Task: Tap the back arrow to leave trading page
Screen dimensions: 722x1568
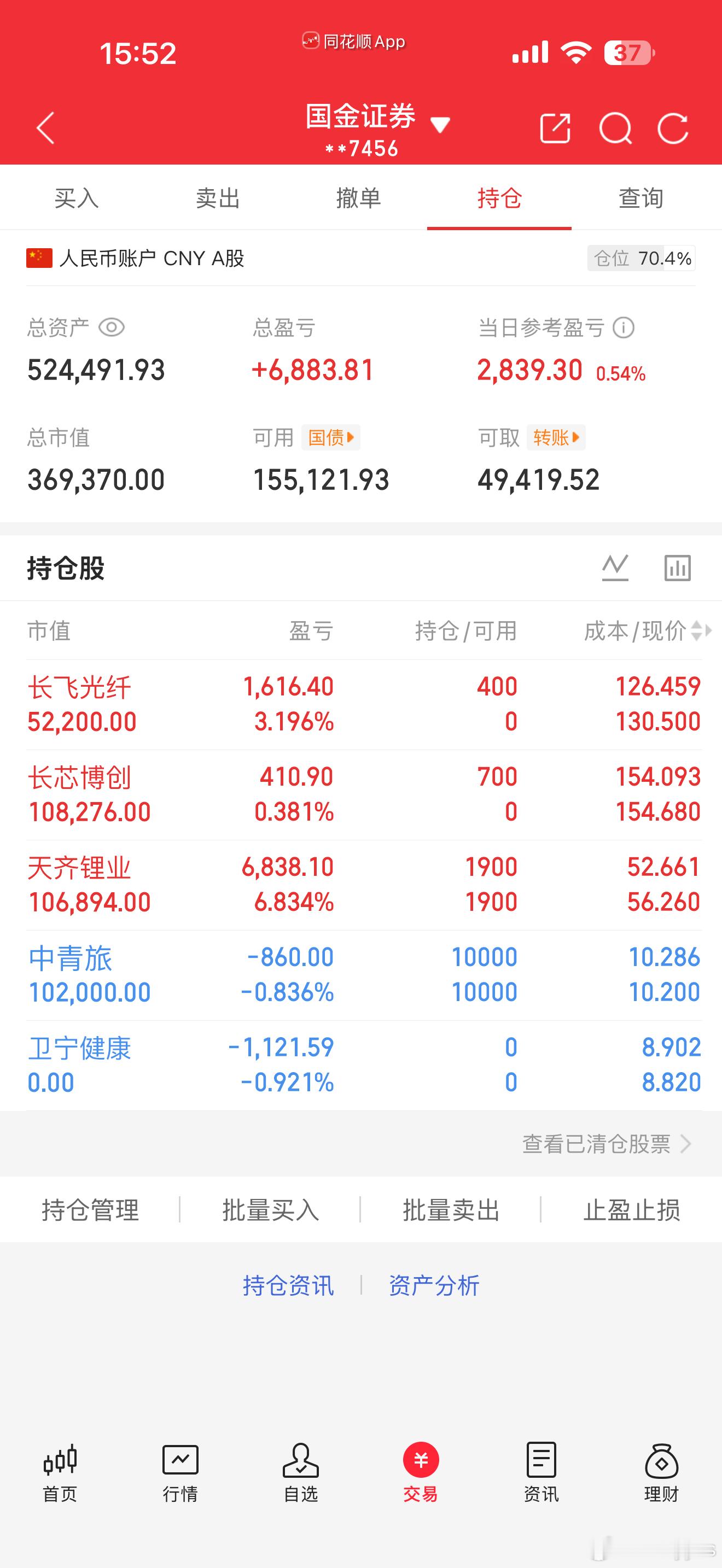Action: (45, 128)
